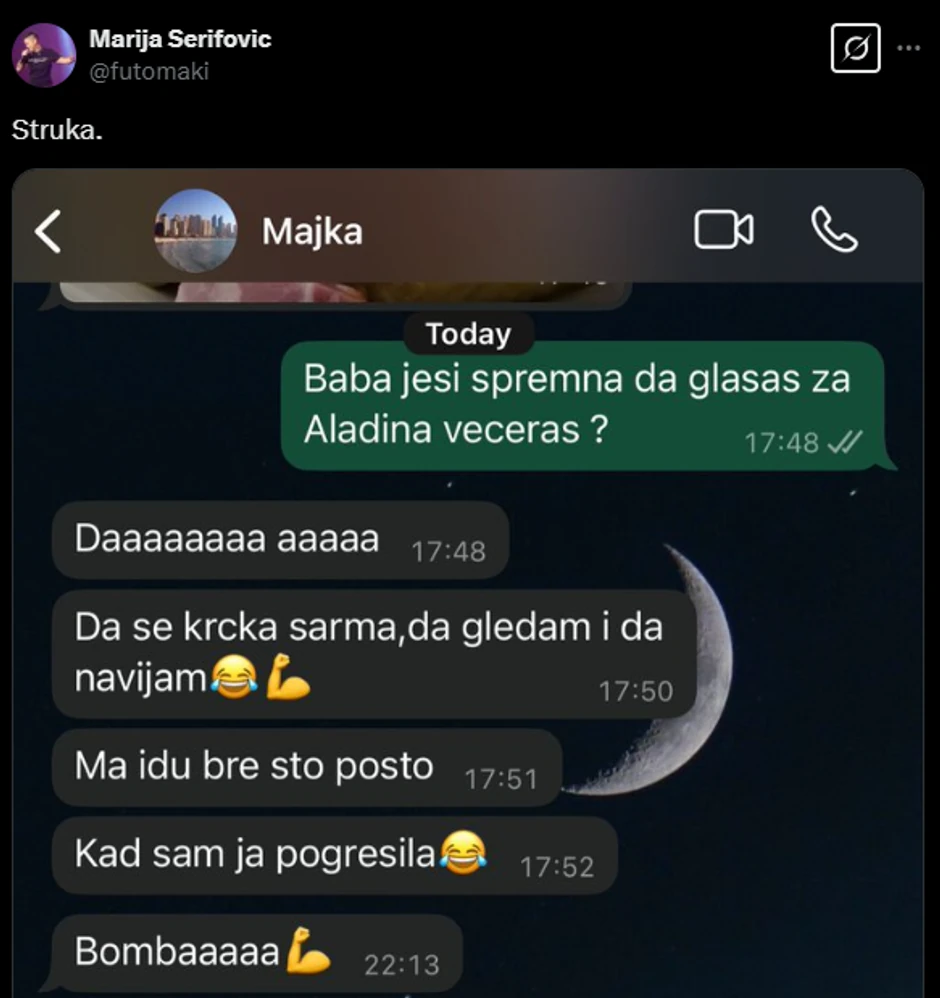The width and height of the screenshot is (940, 998).
Task: Click the Today date separator
Action: click(x=468, y=334)
